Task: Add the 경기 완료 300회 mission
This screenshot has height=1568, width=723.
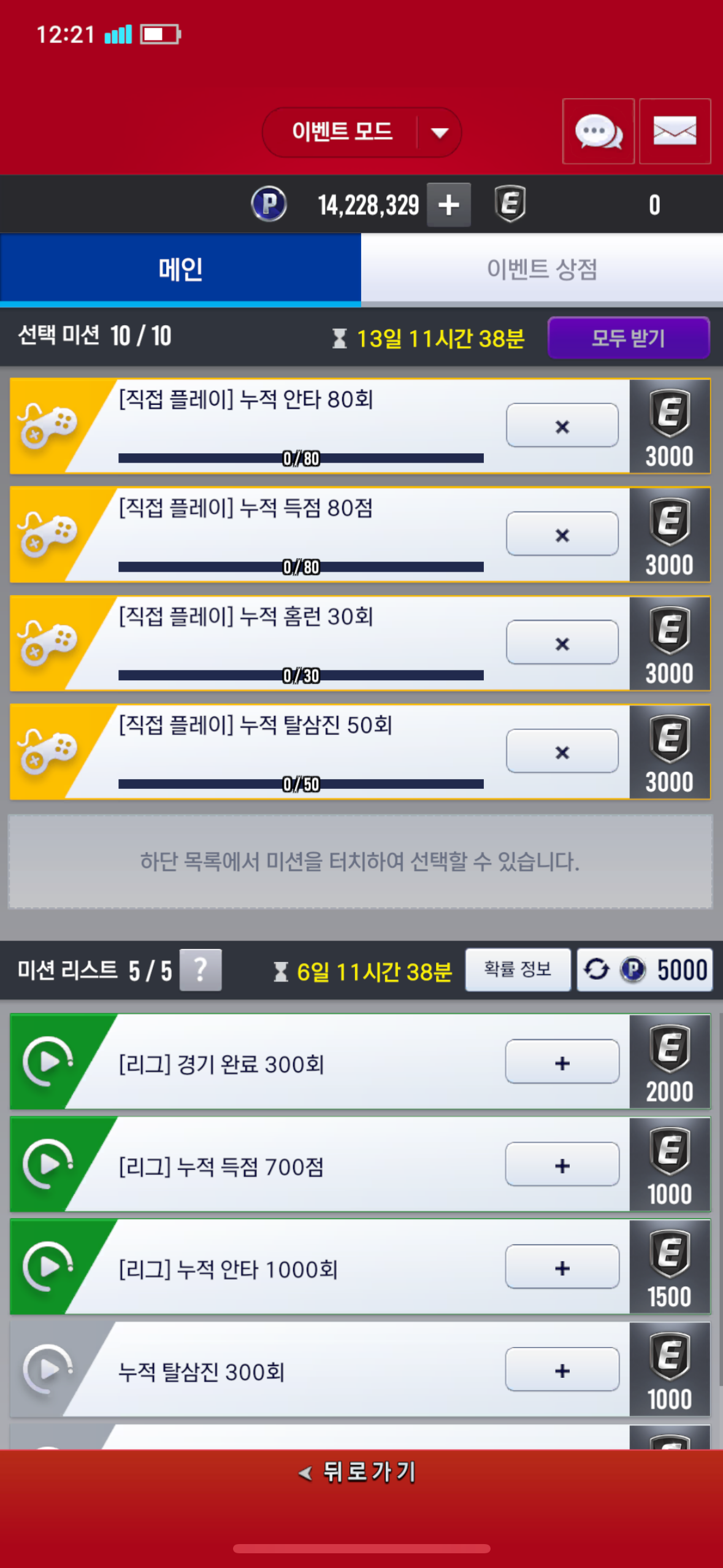Action: [x=562, y=1062]
